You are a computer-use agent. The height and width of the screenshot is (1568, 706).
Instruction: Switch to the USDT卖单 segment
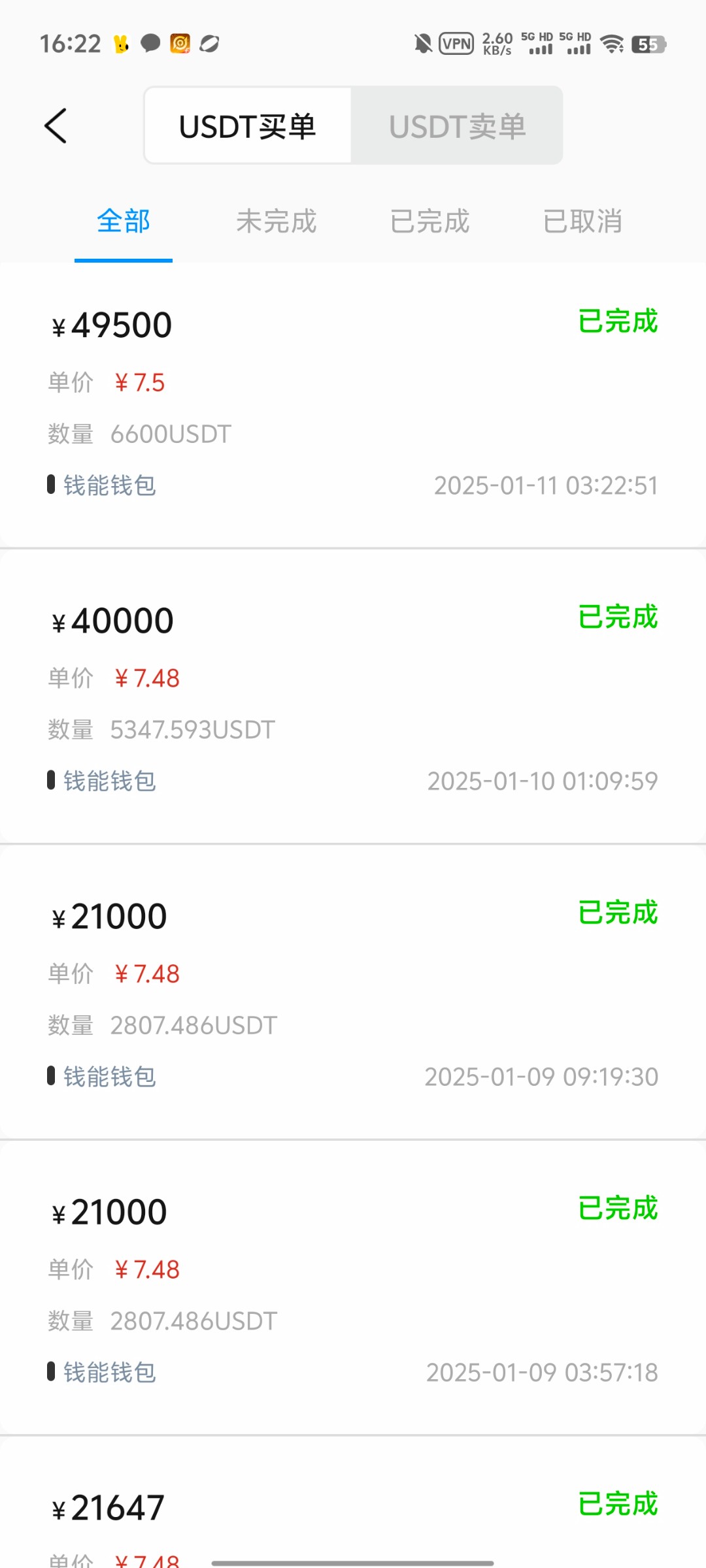tap(457, 125)
